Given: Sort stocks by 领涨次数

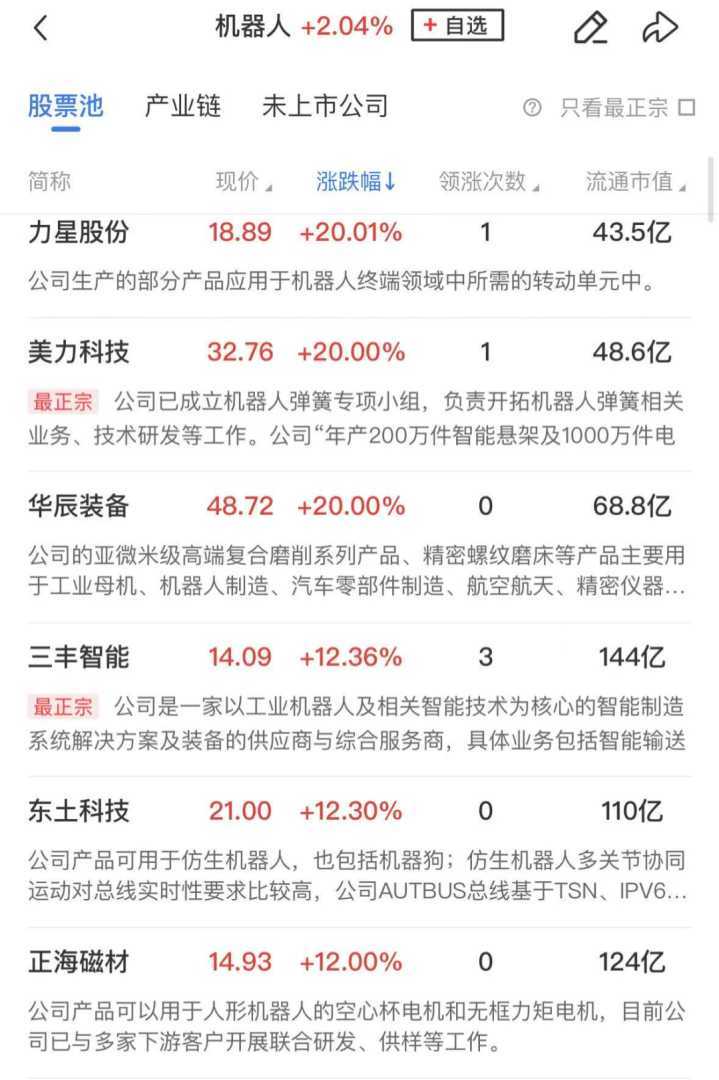Looking at the screenshot, I should coord(488,182).
